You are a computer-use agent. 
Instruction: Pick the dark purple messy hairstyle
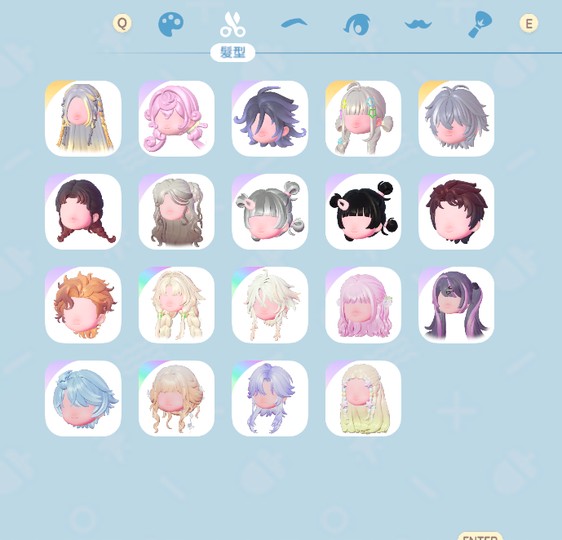[270, 118]
